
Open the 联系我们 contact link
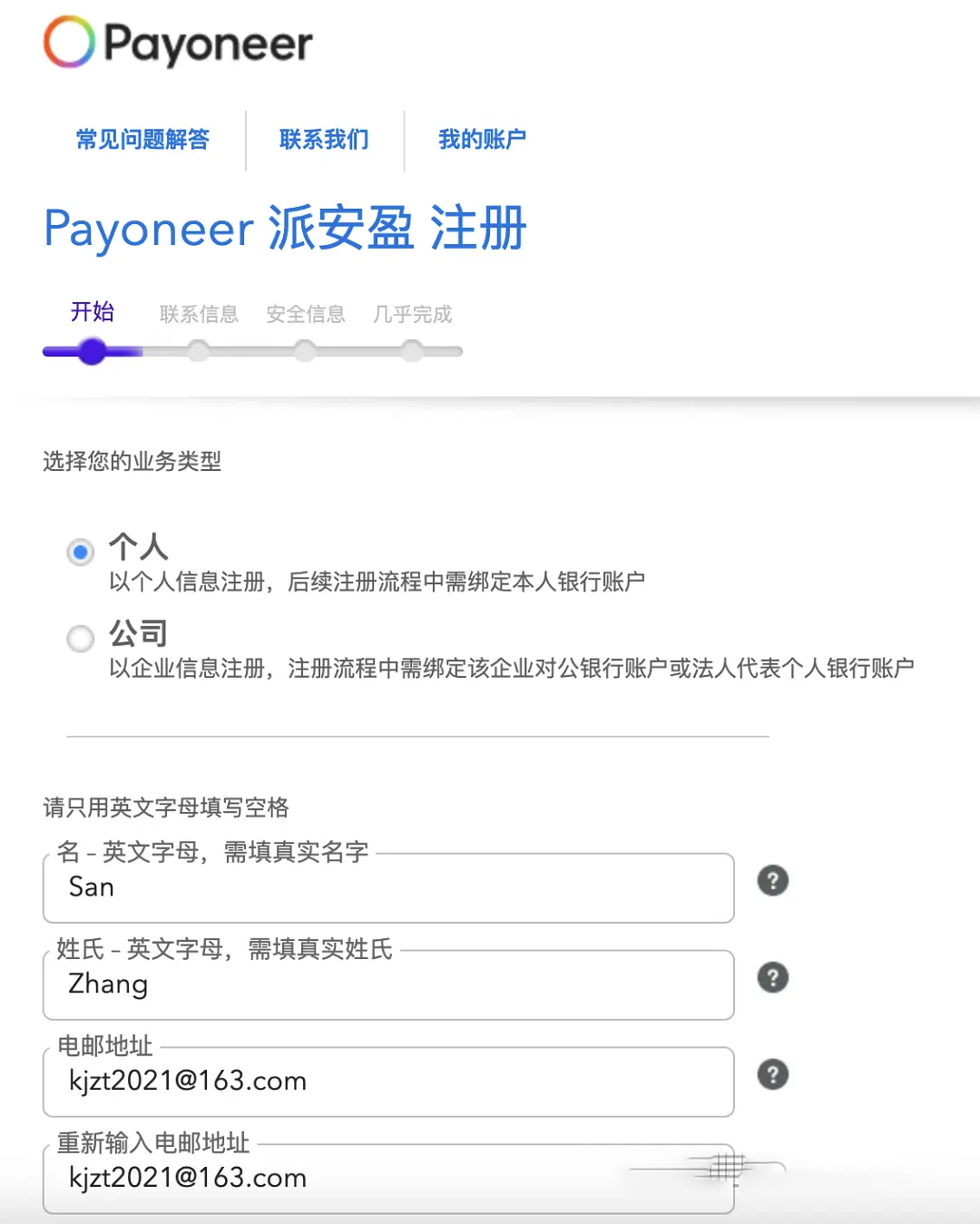tap(324, 140)
